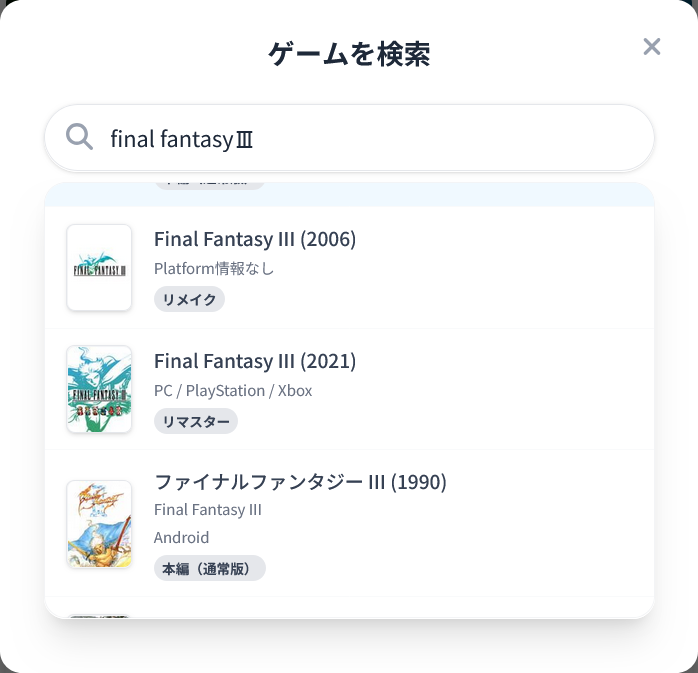The image size is (698, 673).
Task: Choose Final Fantasy III (2021) remaster result
Action: [x=350, y=389]
